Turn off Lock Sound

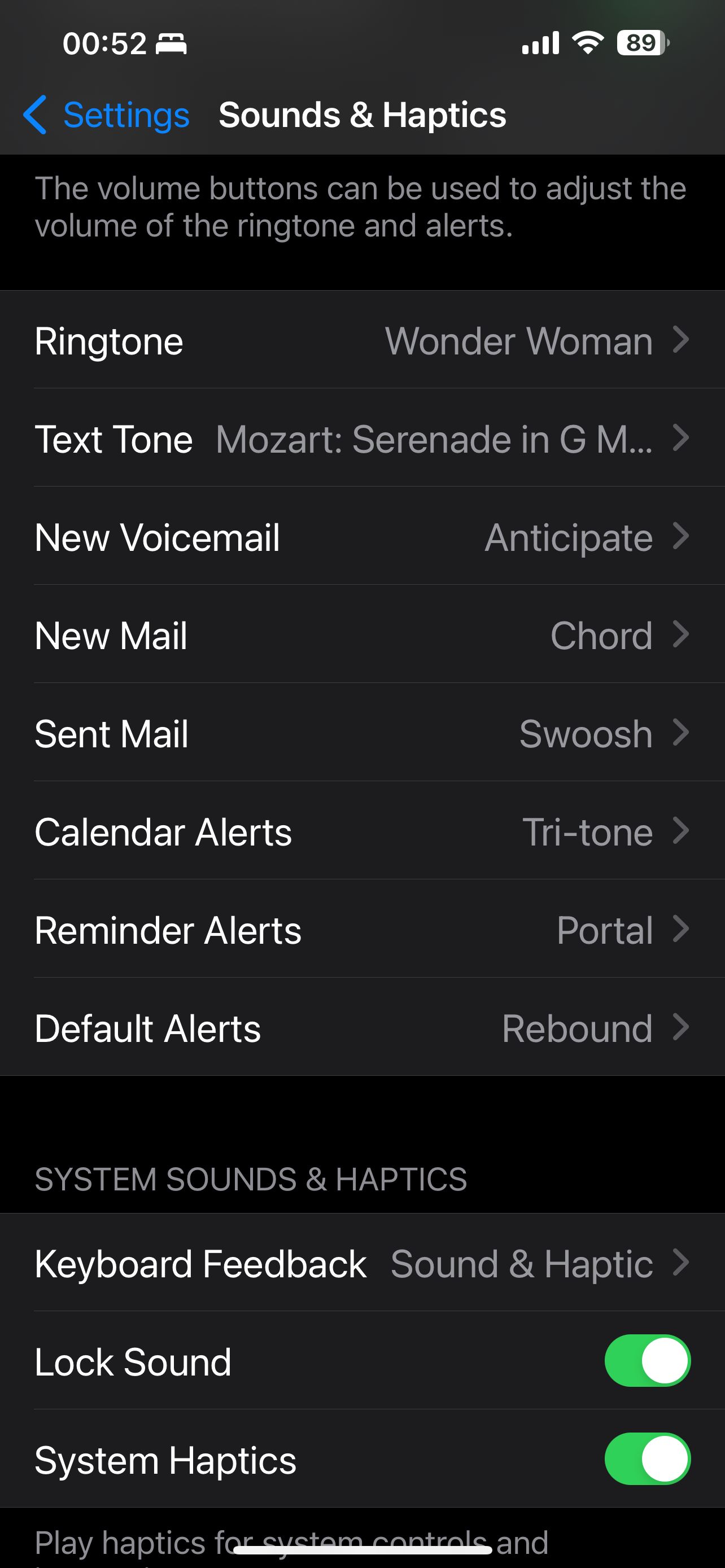[x=647, y=1360]
